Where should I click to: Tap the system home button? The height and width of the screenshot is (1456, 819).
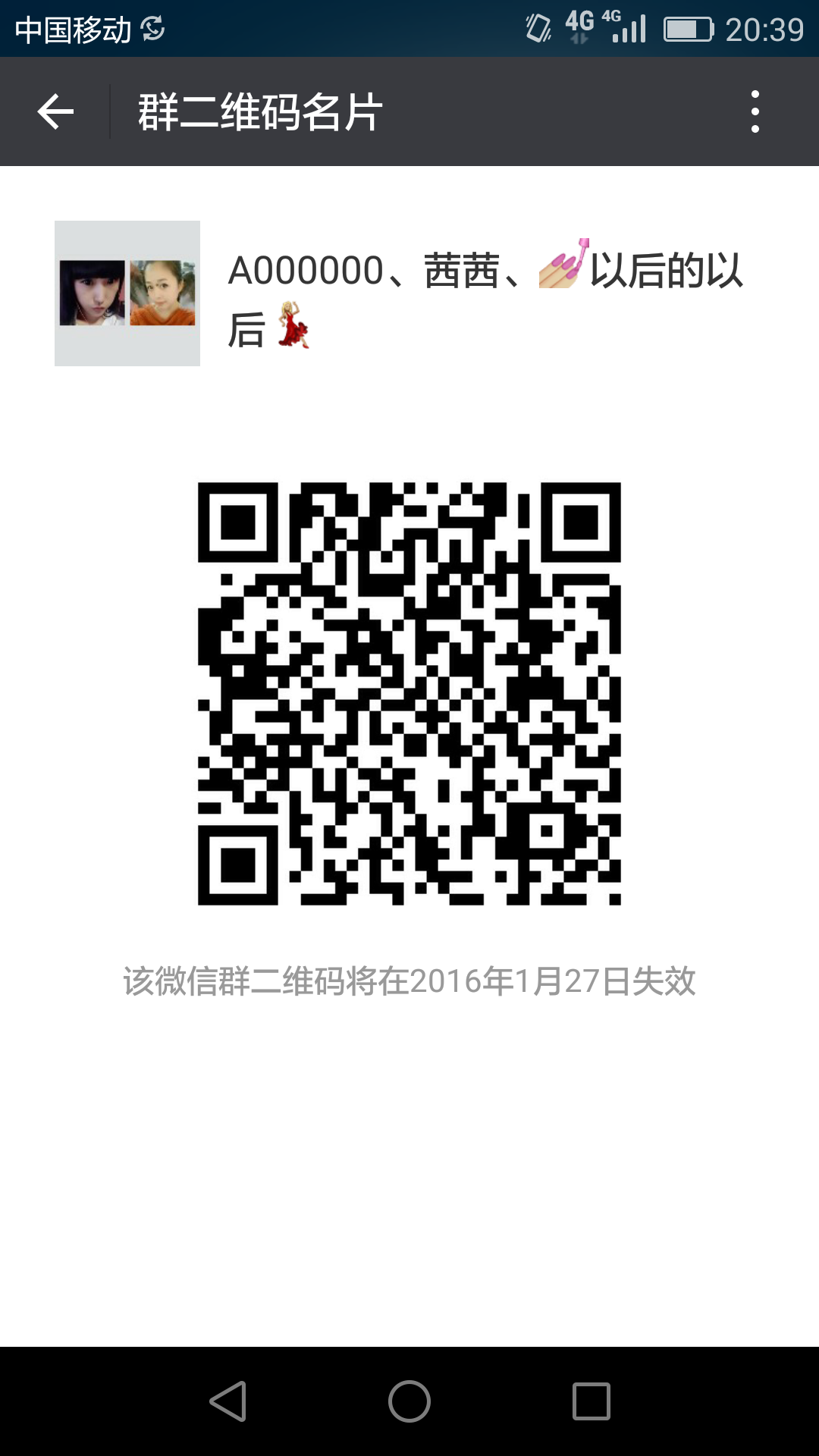pos(409,1401)
